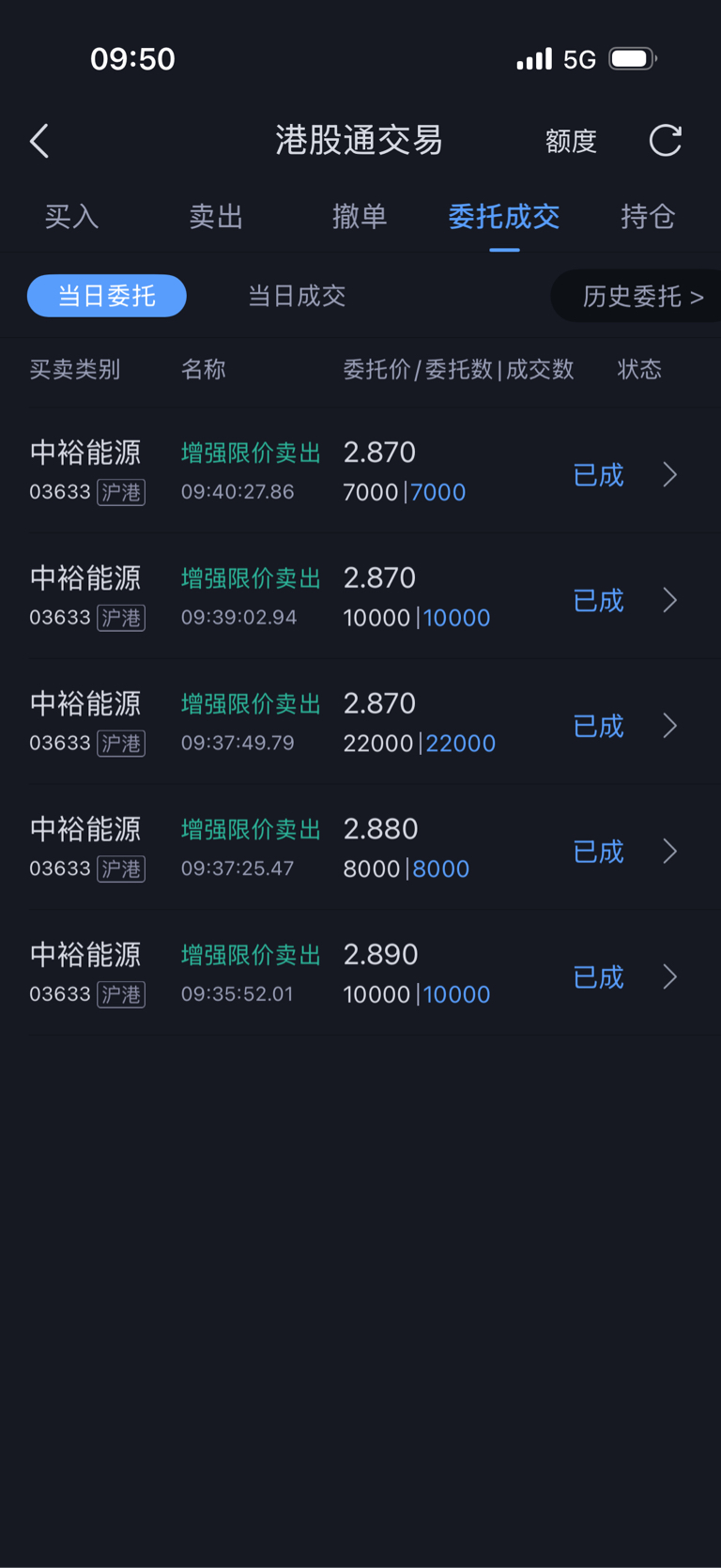721x1568 pixels.
Task: Open 额度 in the top bar
Action: click(571, 142)
